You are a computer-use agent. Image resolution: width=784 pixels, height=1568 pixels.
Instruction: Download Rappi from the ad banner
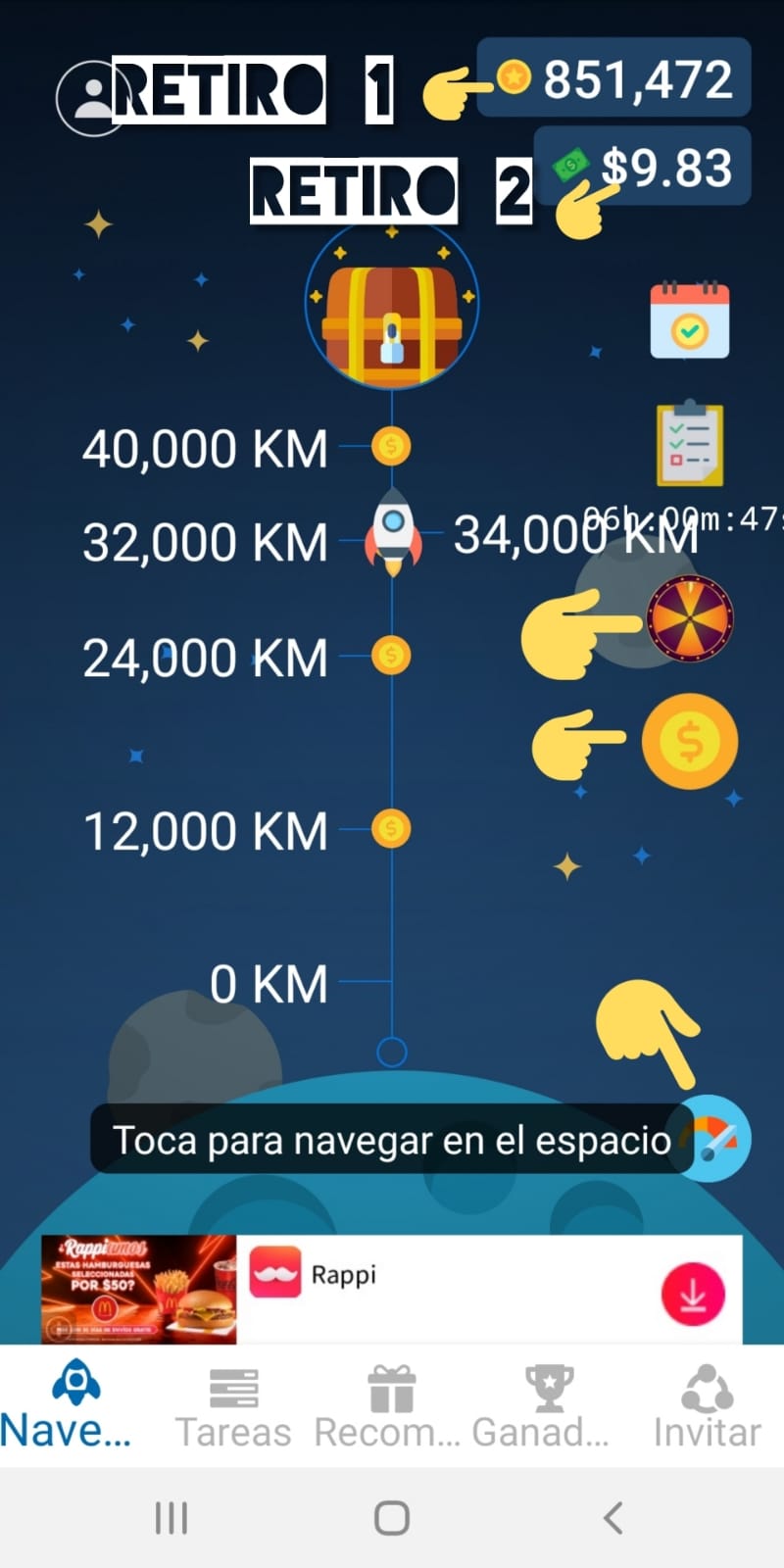click(693, 1293)
